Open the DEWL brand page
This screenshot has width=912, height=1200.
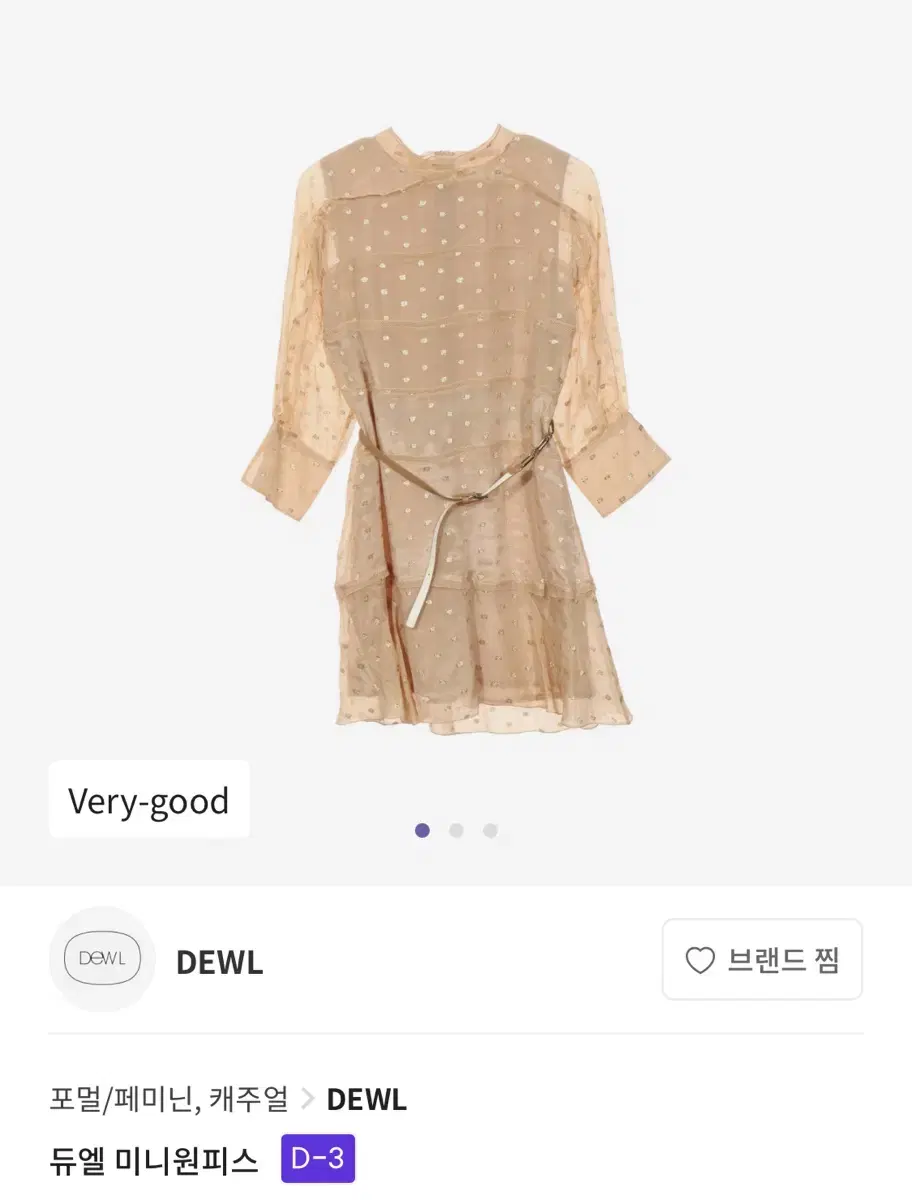(x=219, y=962)
